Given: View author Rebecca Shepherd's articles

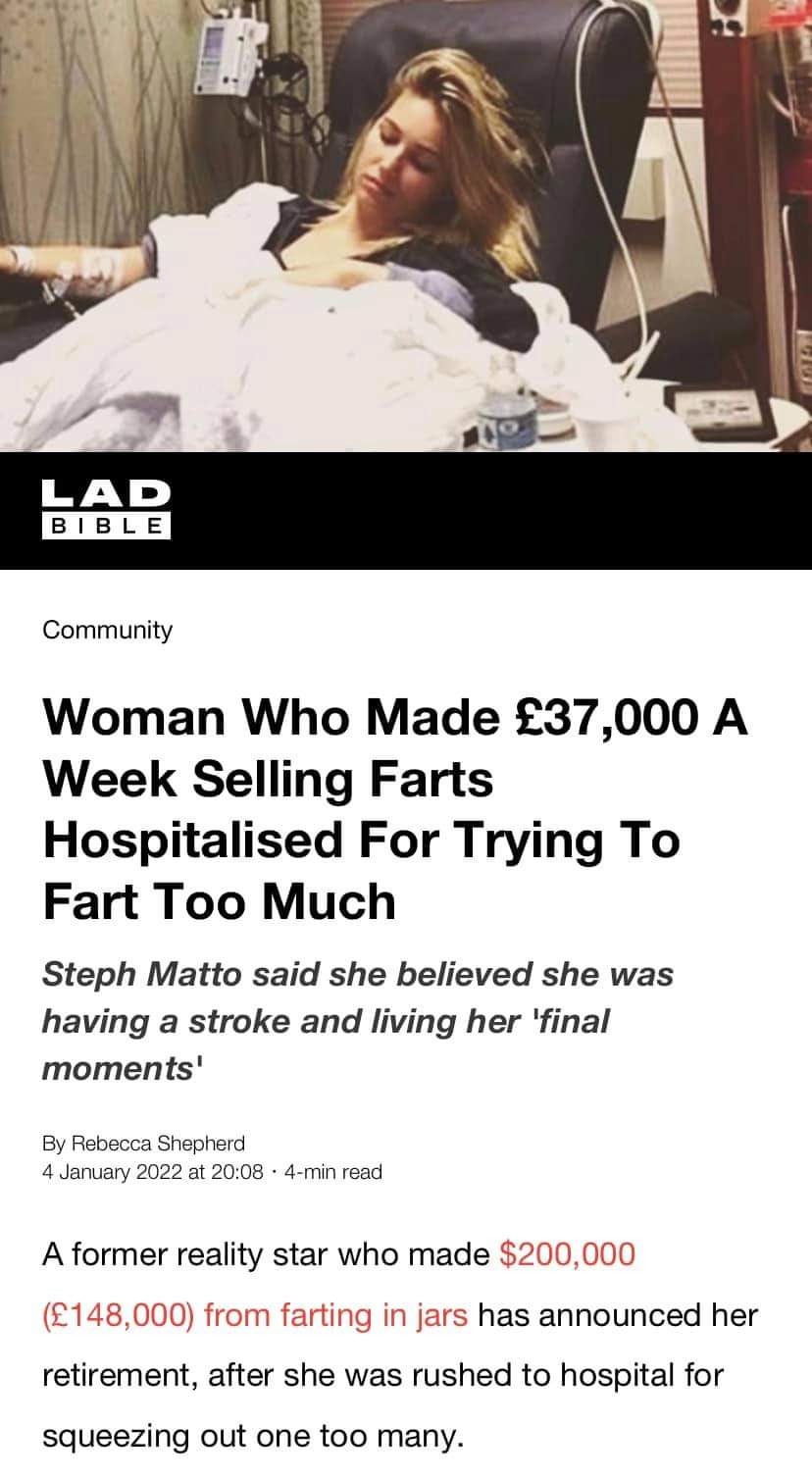Looking at the screenshot, I should pos(157,1143).
